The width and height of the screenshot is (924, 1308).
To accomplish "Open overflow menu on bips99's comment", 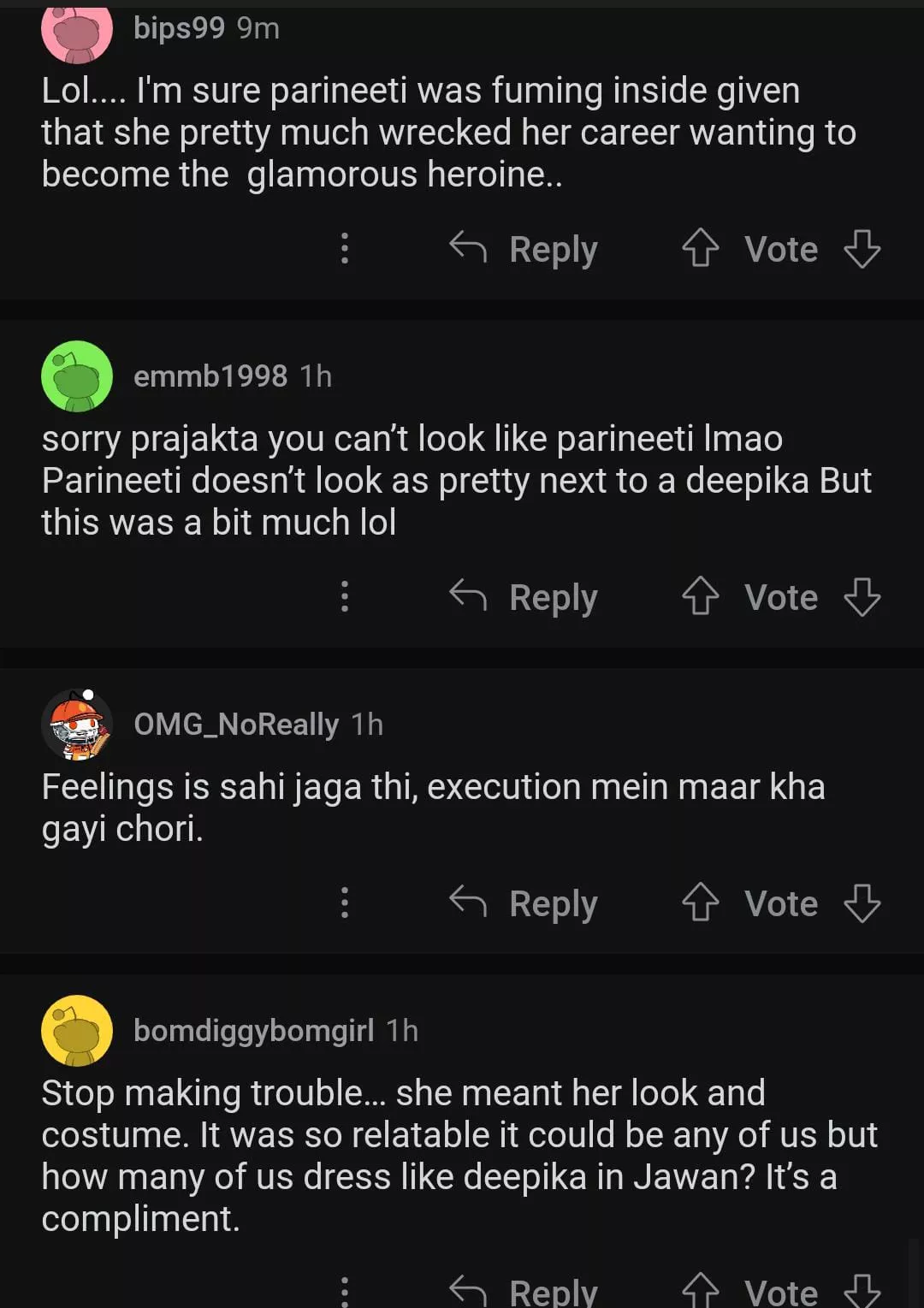I will click(x=345, y=248).
